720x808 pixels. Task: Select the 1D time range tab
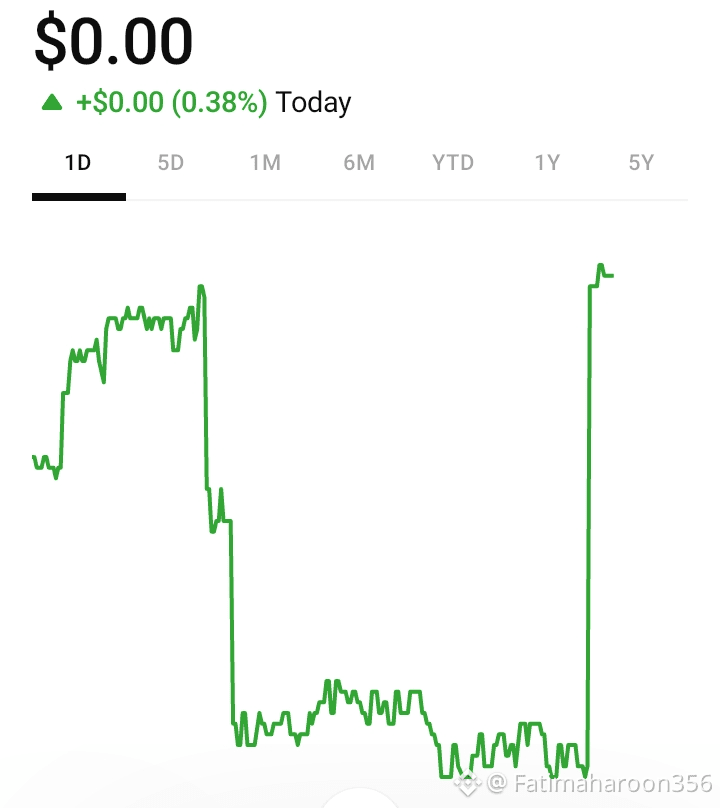click(78, 163)
